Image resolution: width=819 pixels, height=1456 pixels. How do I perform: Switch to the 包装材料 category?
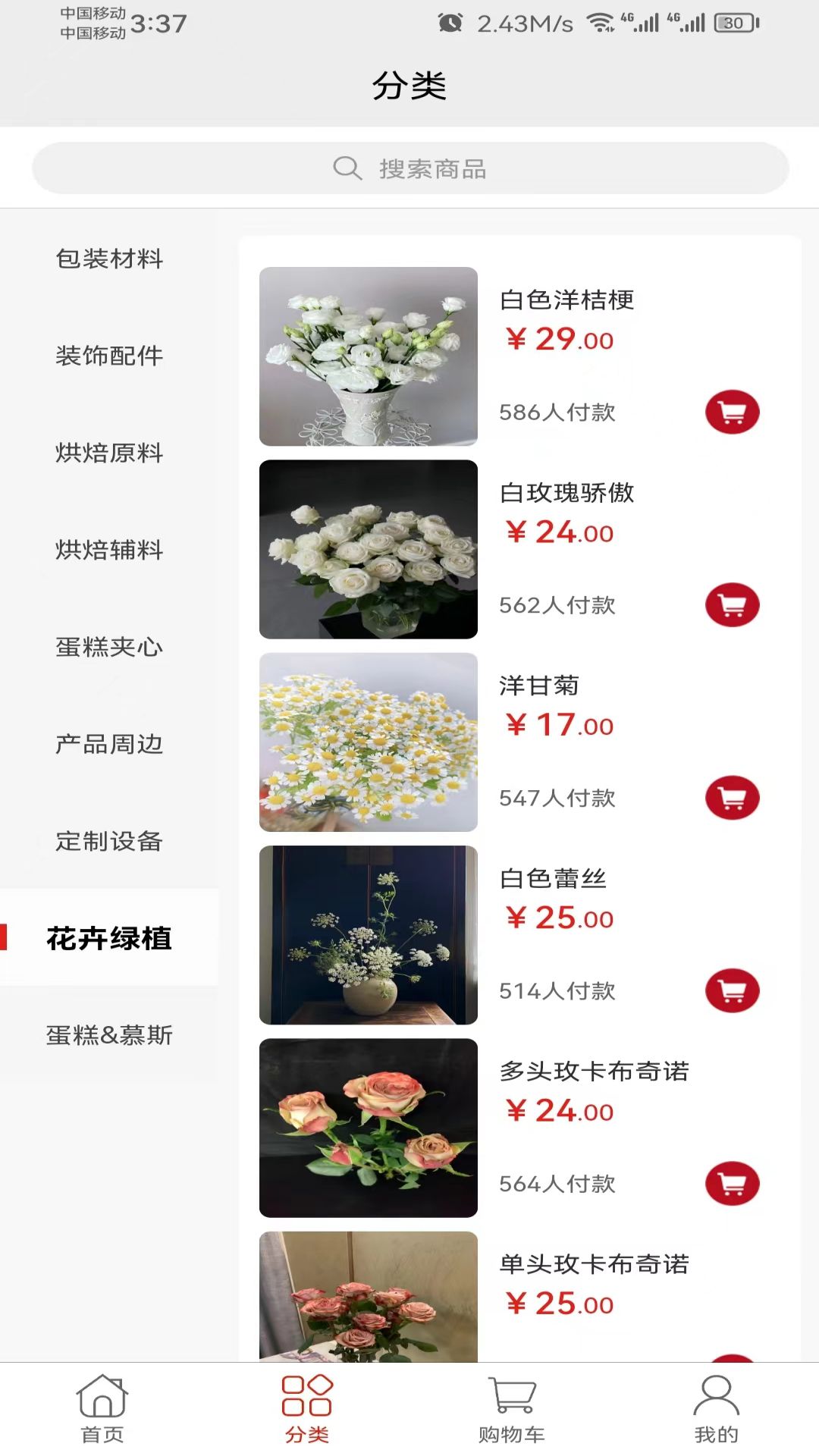point(109,259)
